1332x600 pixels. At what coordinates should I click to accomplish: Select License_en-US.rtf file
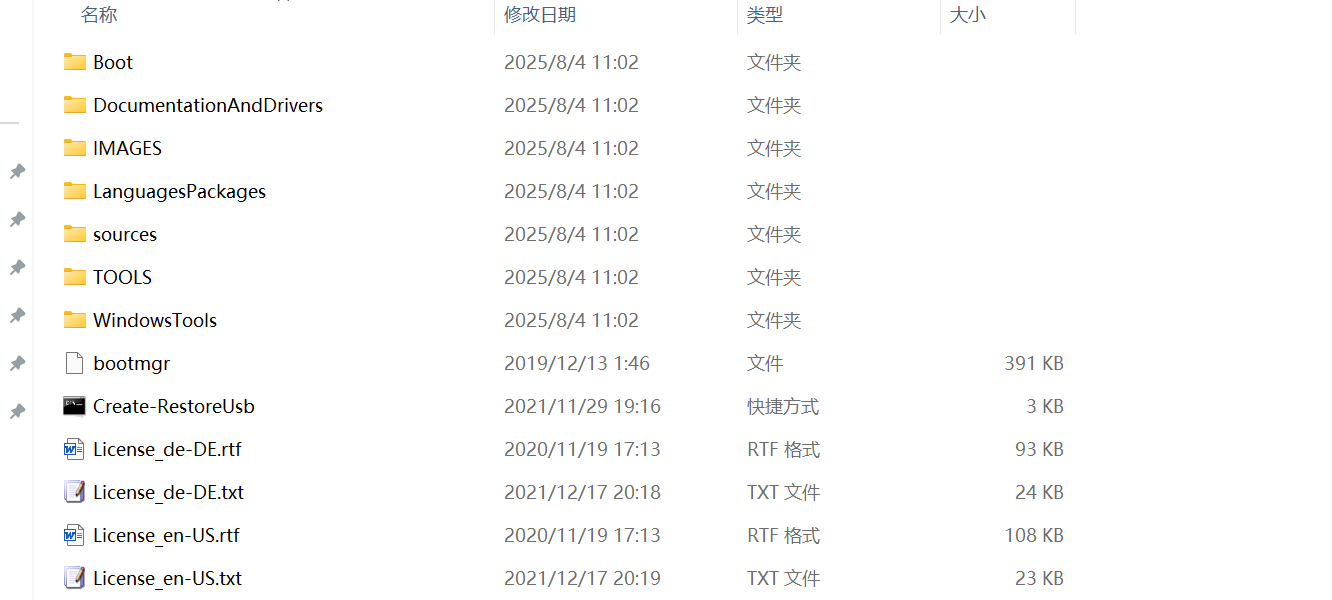pyautogui.click(x=166, y=535)
